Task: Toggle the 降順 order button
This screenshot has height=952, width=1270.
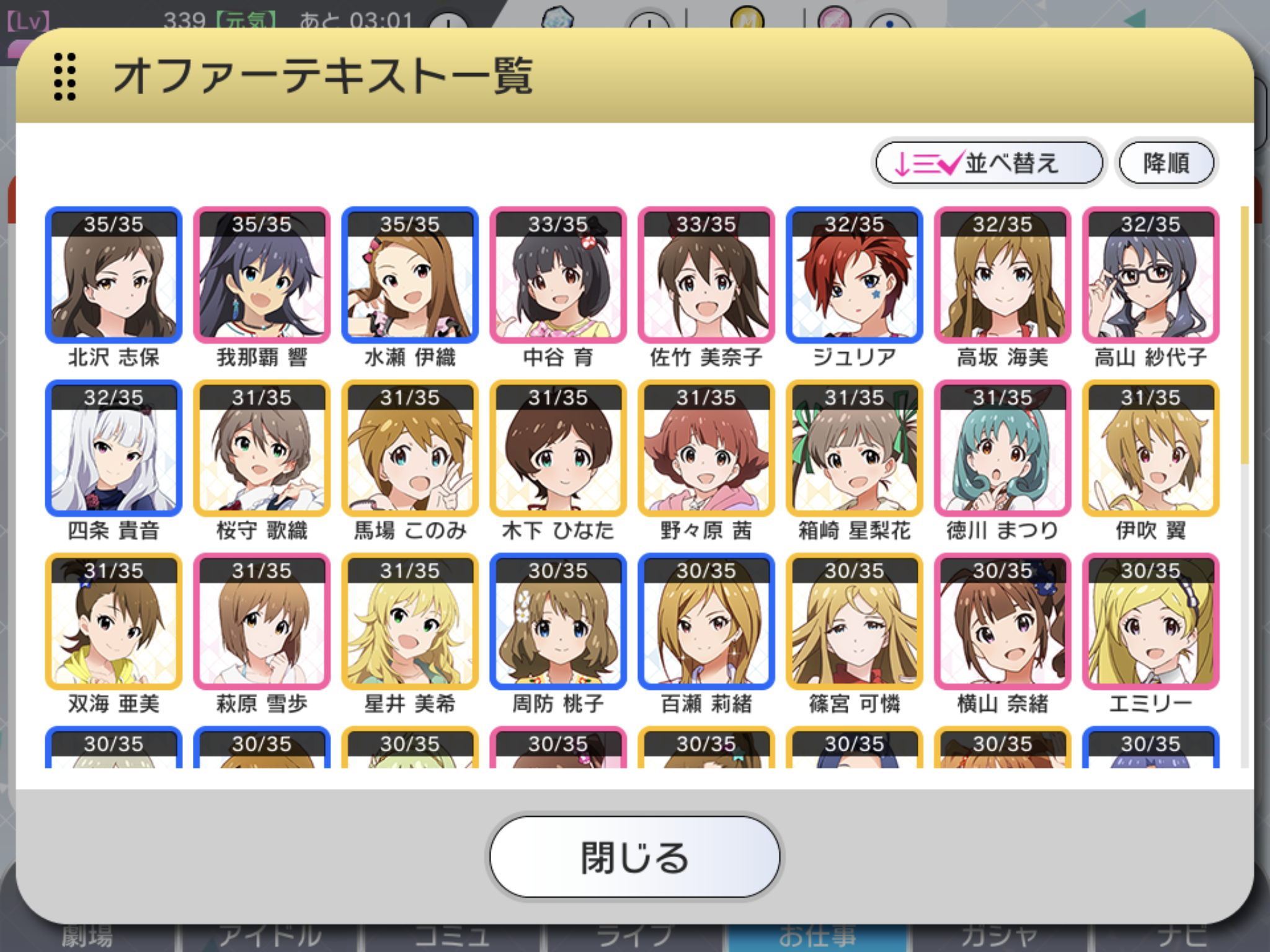Action: pyautogui.click(x=1166, y=164)
